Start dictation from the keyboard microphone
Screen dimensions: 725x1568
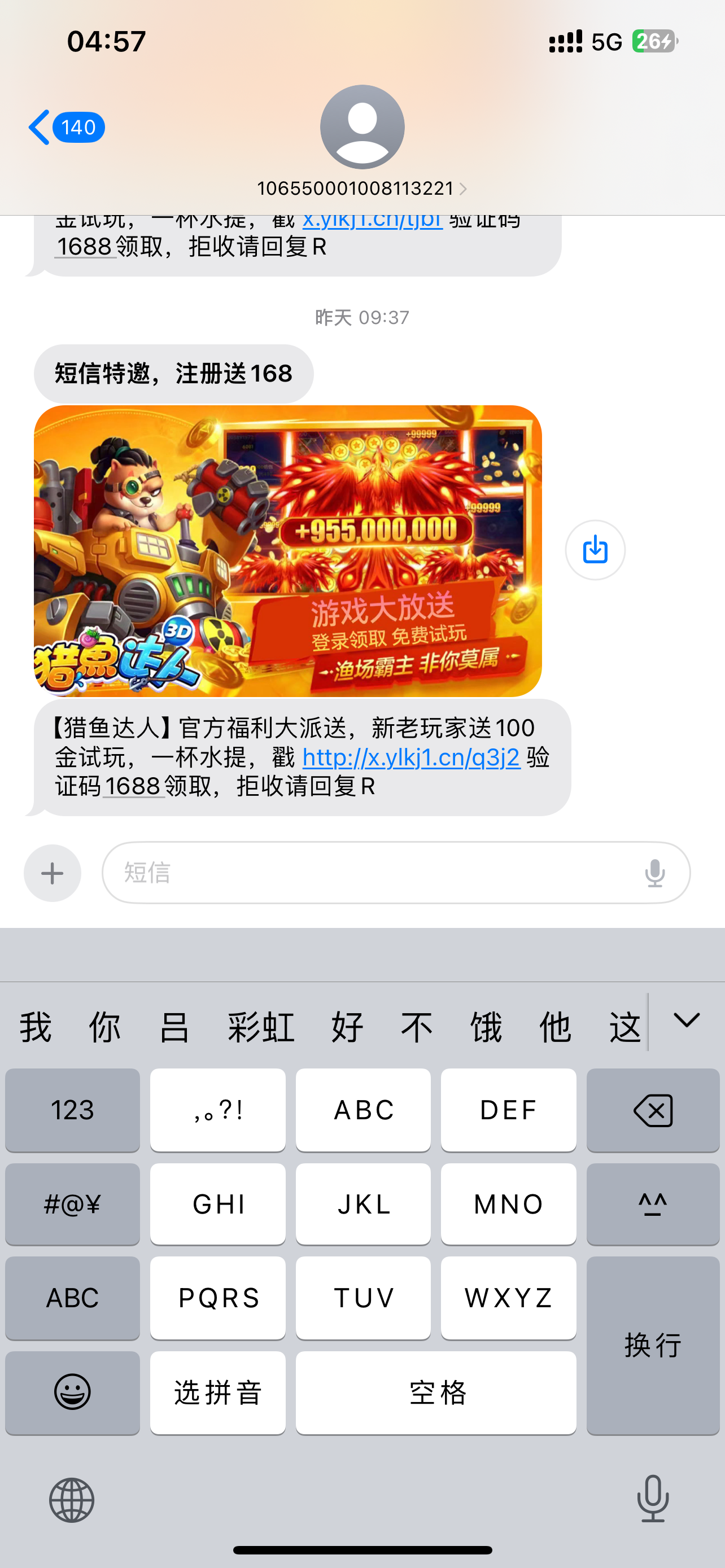coord(653,1499)
